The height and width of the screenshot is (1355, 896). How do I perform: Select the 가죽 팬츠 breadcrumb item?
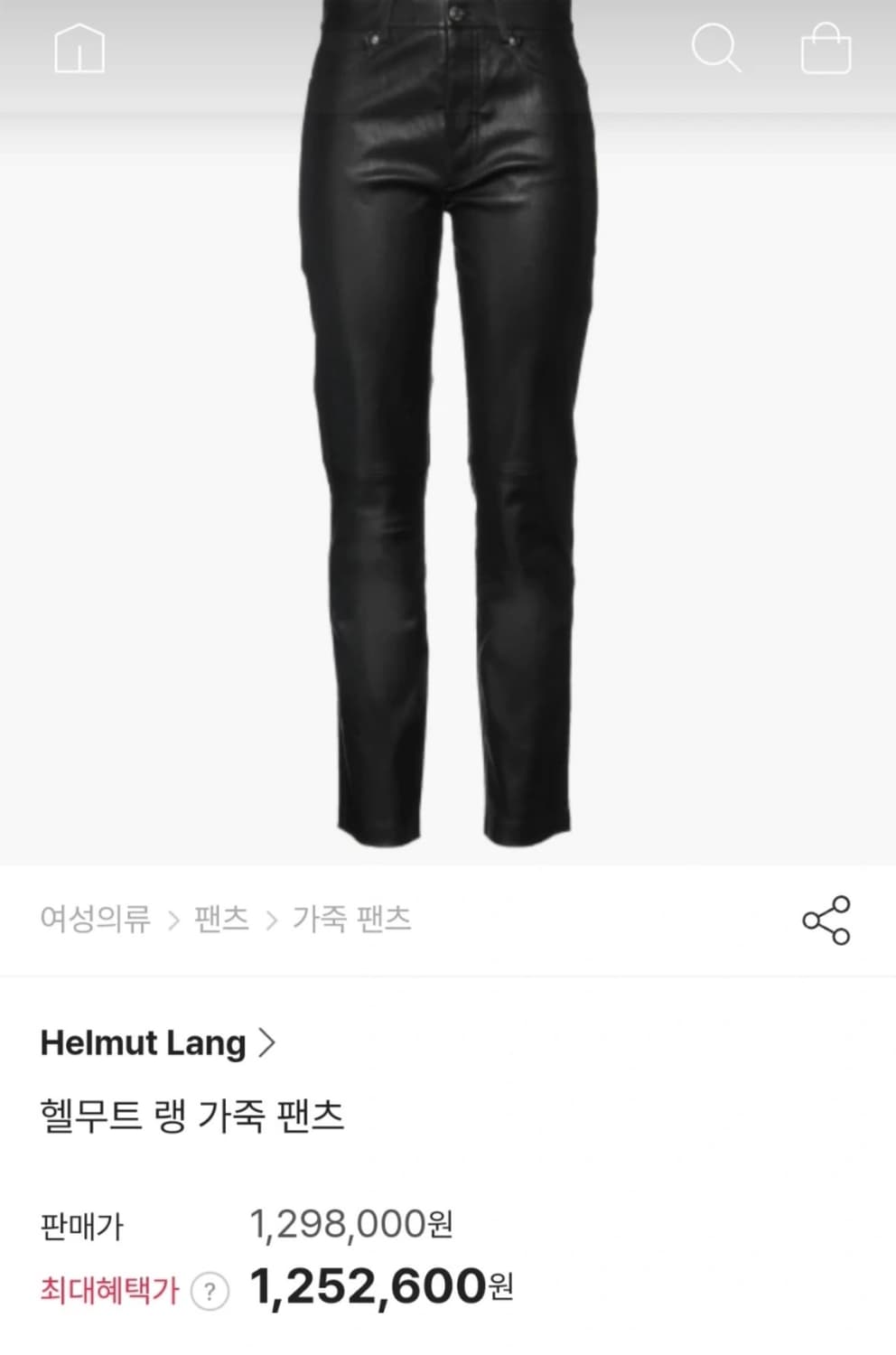350,921
